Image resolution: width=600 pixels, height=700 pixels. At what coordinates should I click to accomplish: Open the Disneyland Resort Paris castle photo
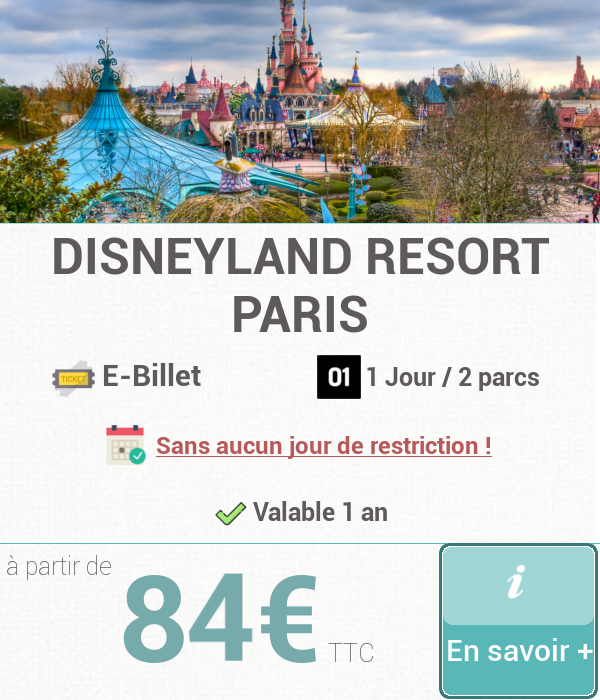pos(300,111)
